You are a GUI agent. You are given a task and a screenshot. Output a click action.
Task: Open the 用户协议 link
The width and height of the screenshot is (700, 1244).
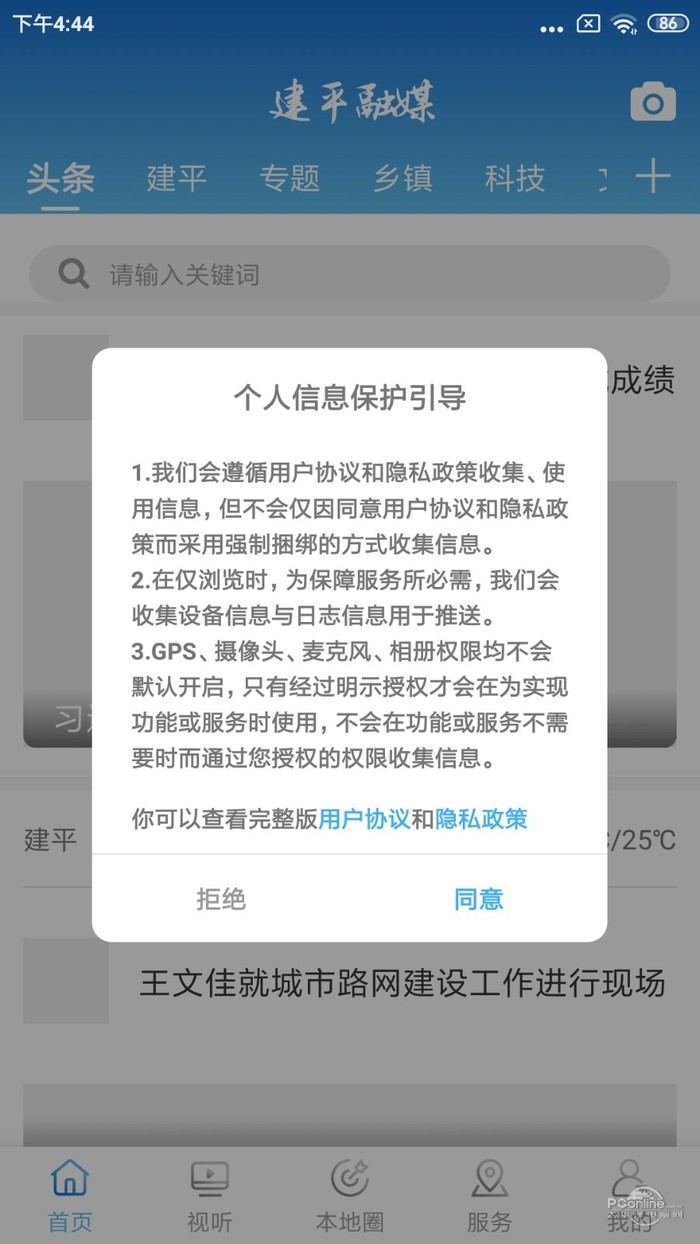tap(364, 820)
